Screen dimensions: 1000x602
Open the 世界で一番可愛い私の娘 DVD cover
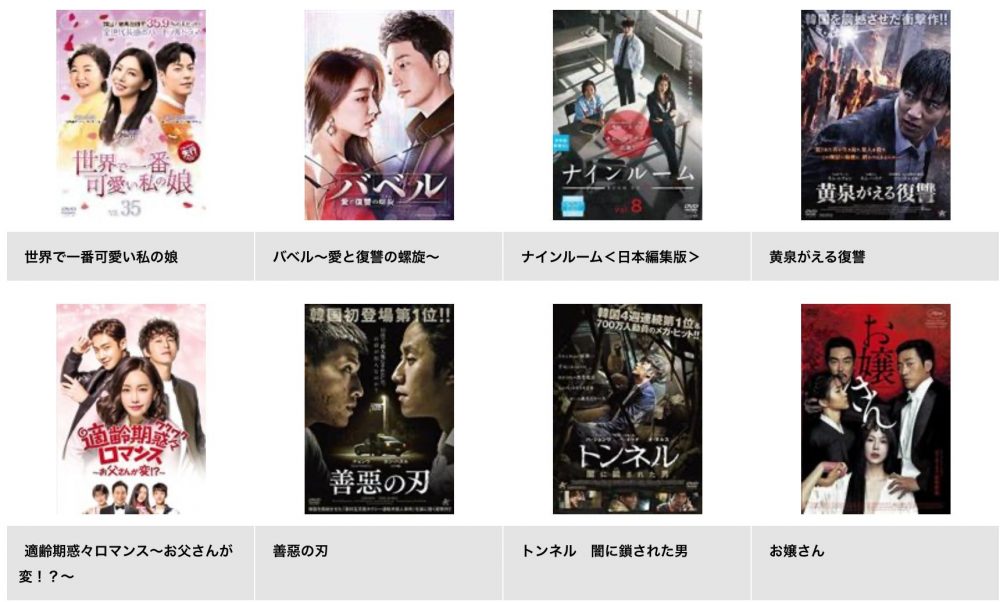point(131,115)
